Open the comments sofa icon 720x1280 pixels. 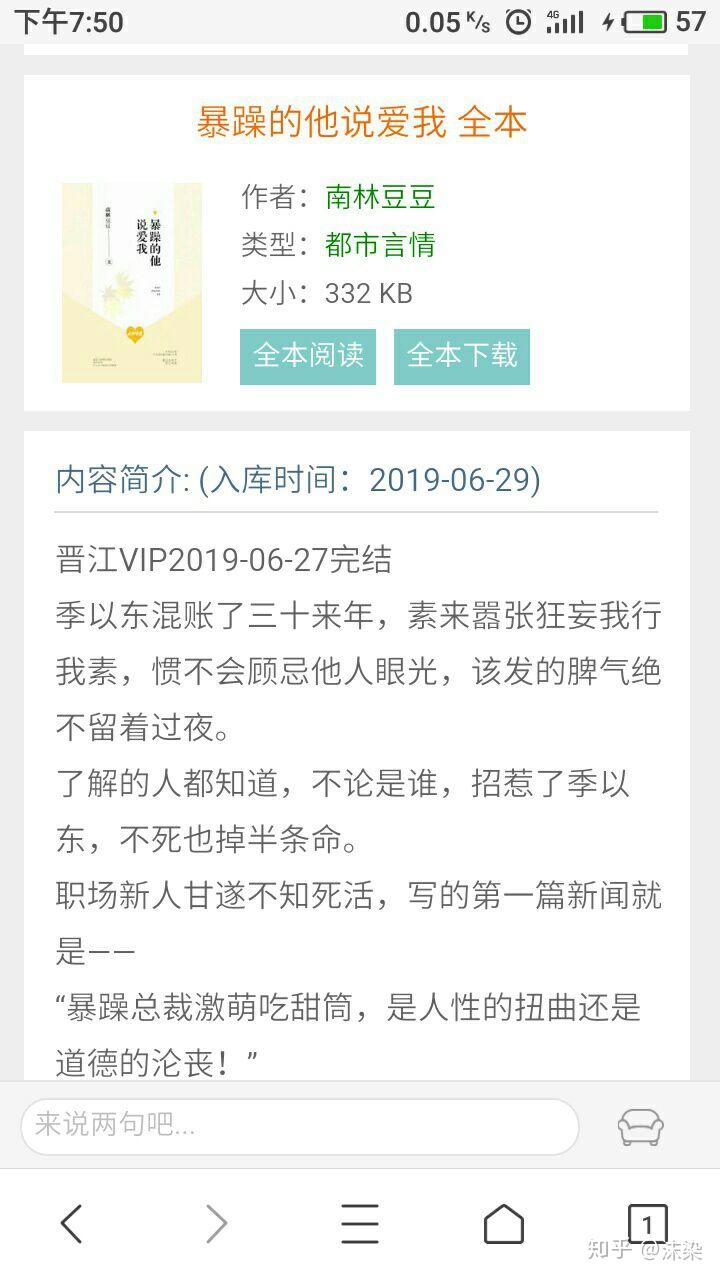point(640,1126)
